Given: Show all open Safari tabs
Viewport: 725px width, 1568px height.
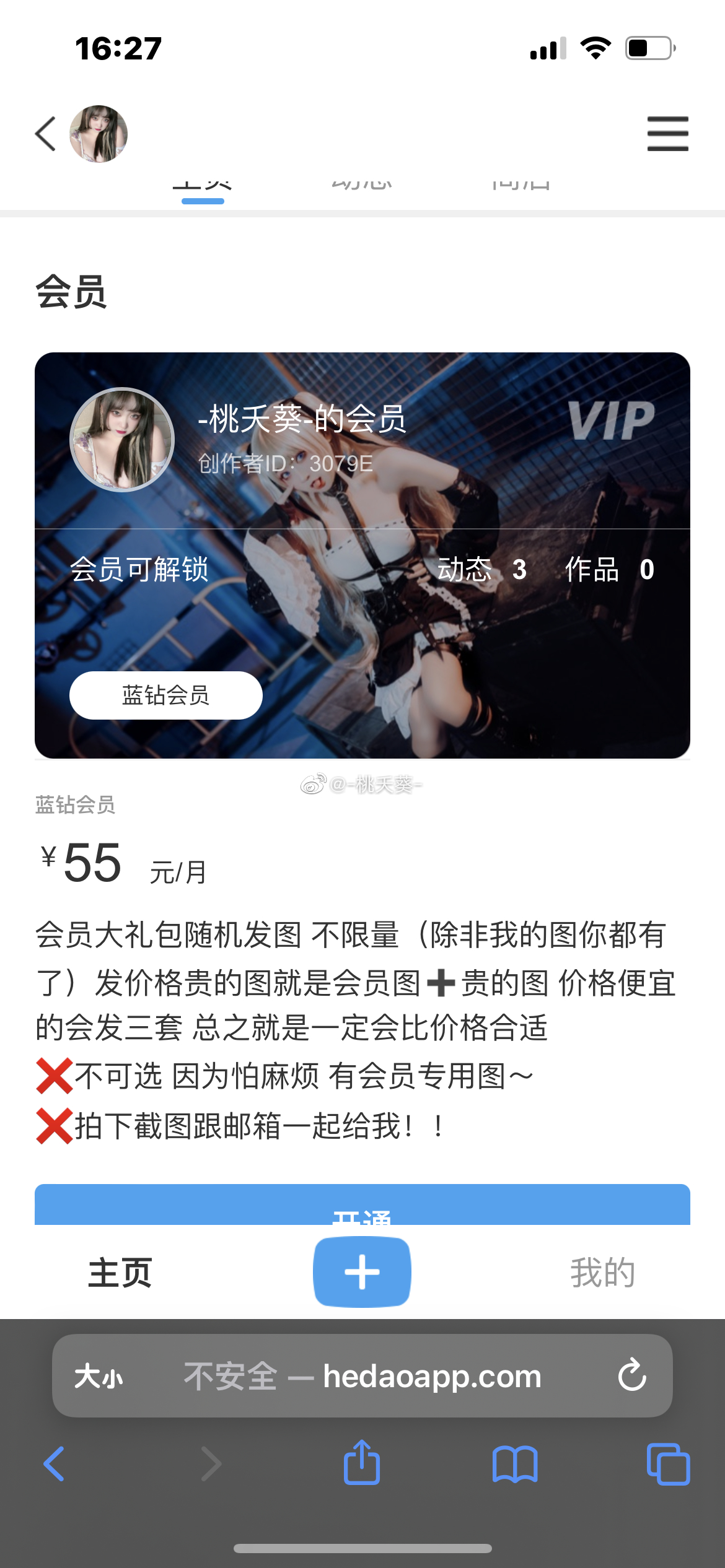Looking at the screenshot, I should click(667, 1464).
